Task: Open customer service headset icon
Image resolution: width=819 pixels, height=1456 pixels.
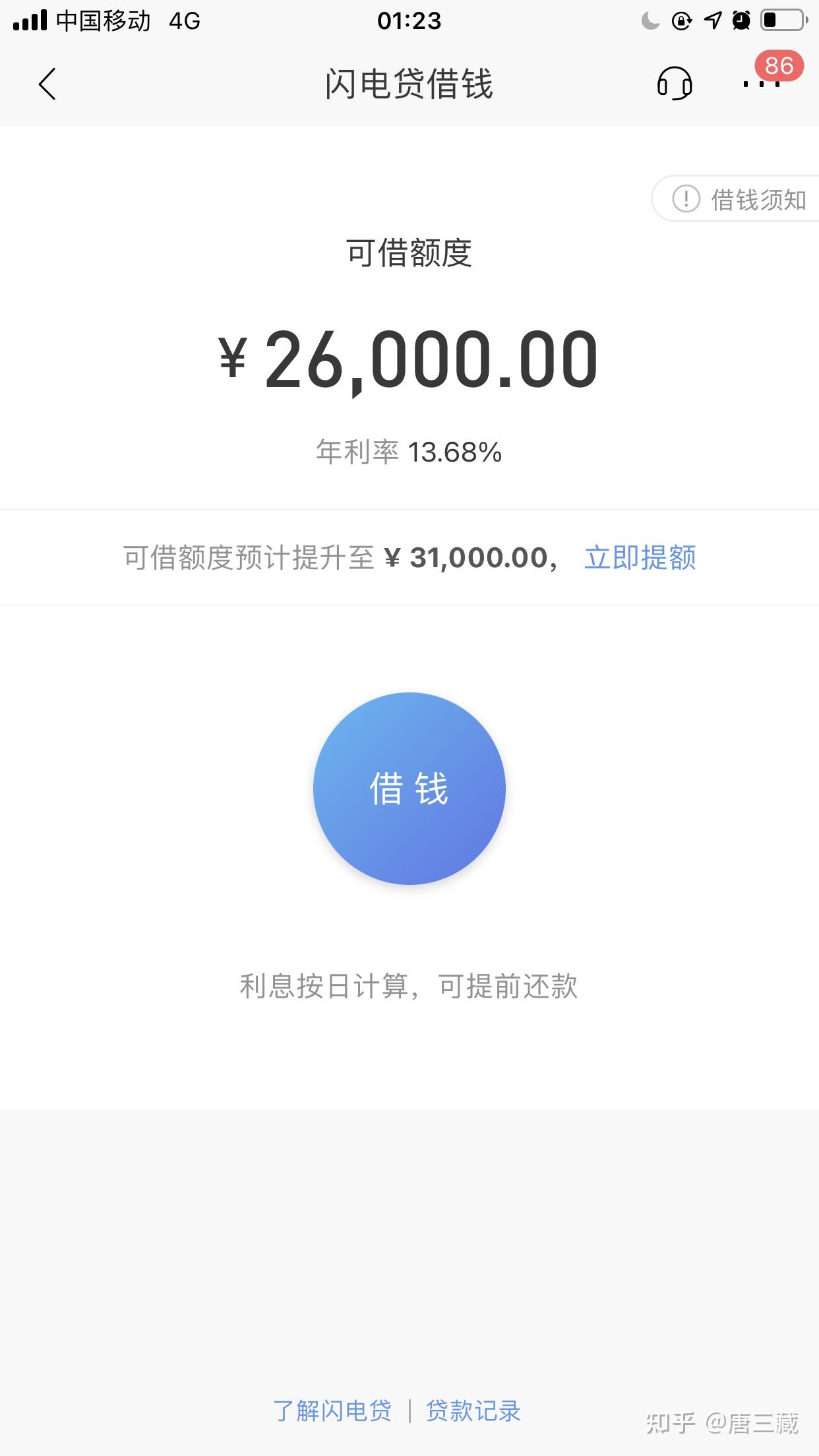Action: (674, 84)
